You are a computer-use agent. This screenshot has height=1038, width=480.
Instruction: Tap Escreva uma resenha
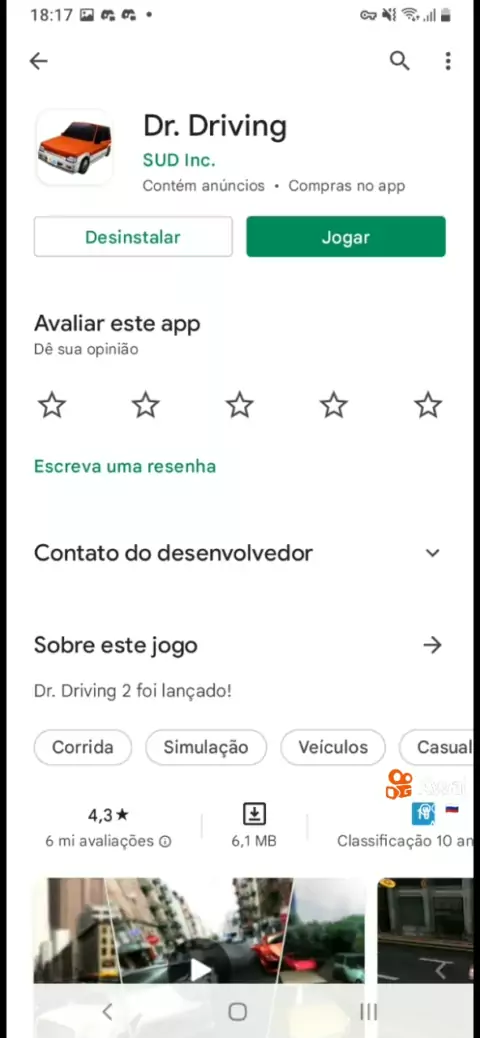(x=125, y=467)
